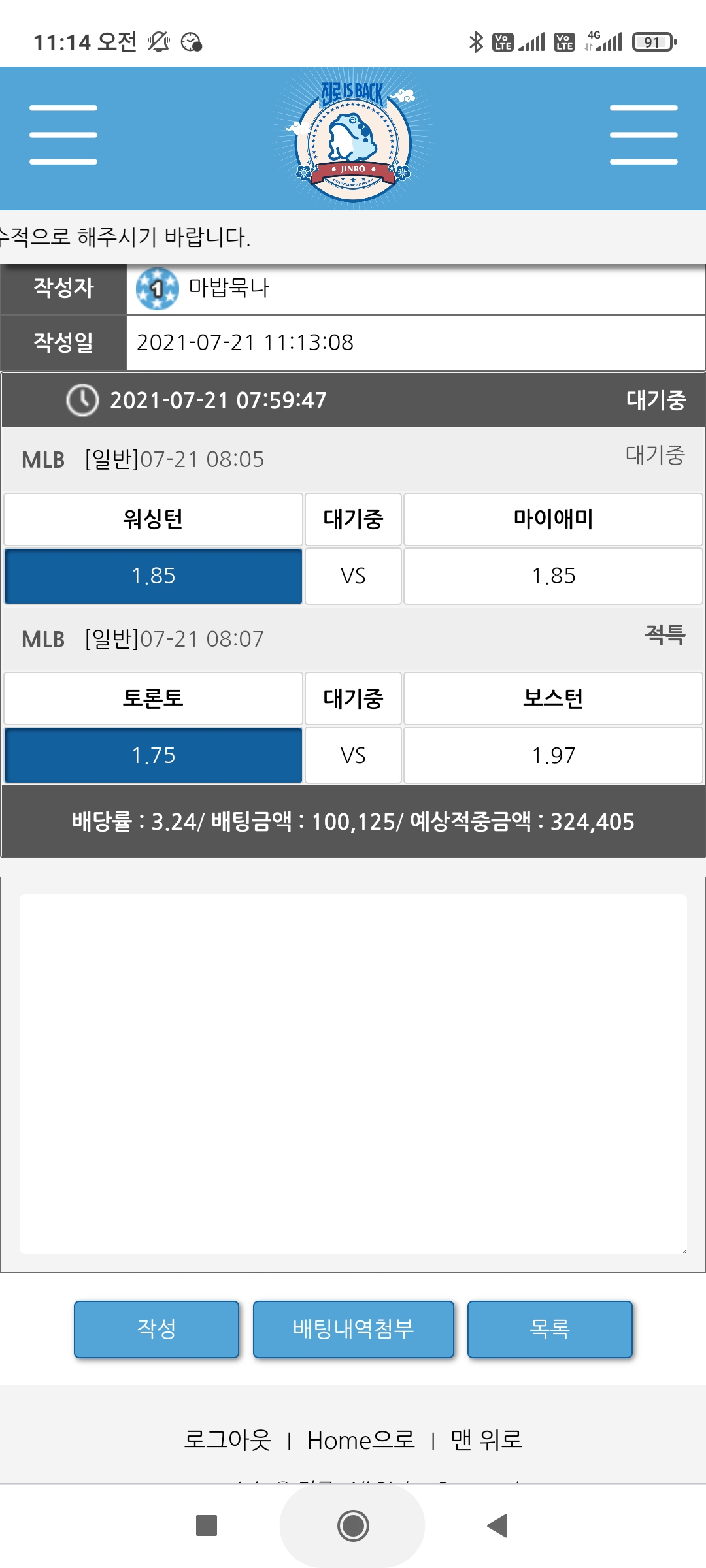
Task: Open the right hamburger menu
Action: coord(643,135)
